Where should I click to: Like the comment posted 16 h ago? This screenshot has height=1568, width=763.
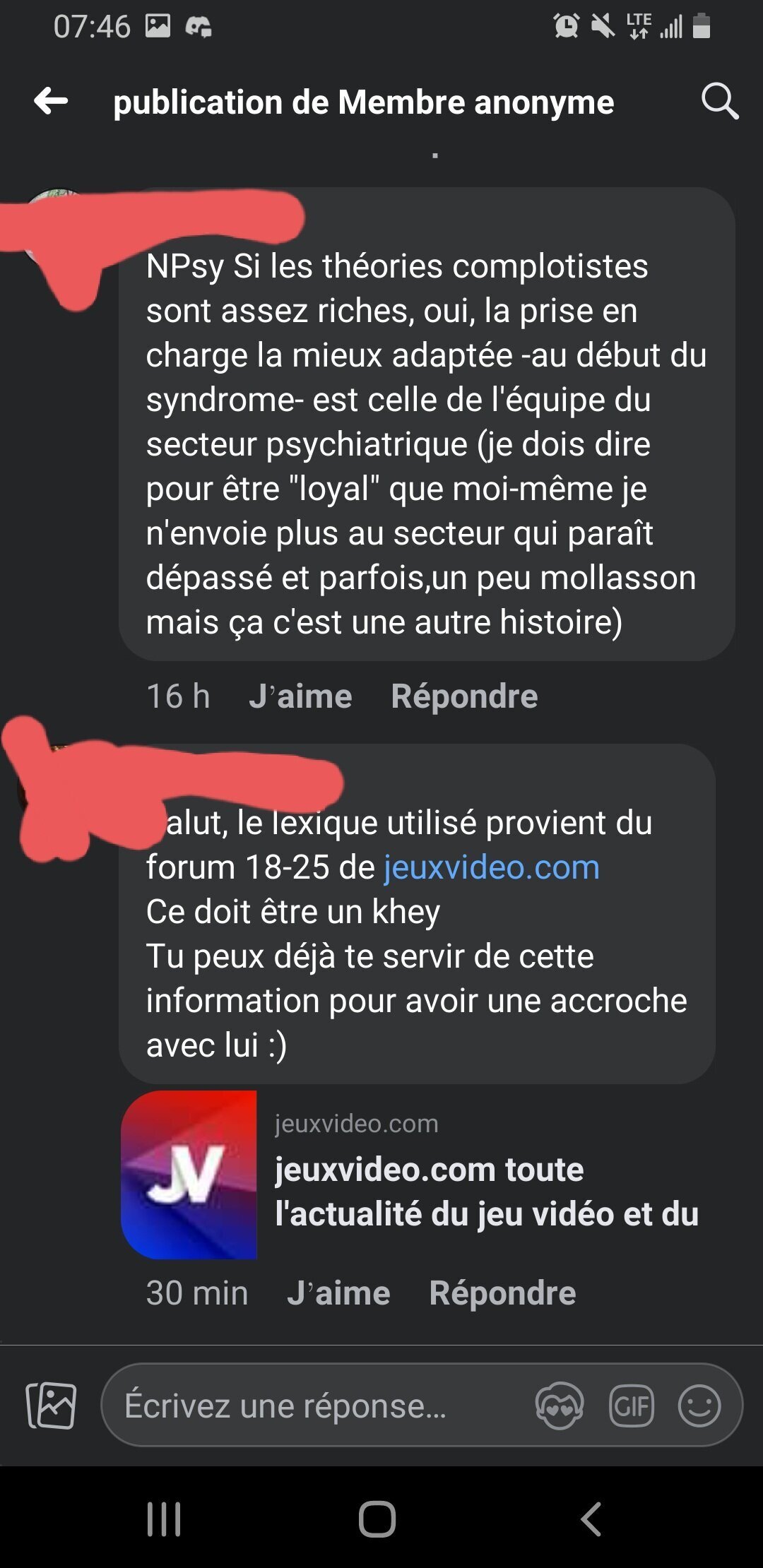click(300, 696)
